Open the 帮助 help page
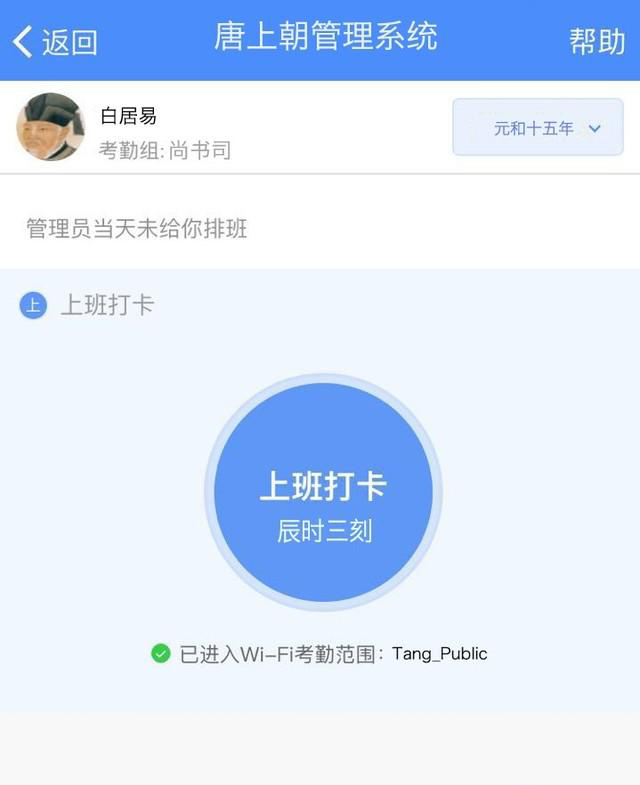640x785 pixels. 596,41
